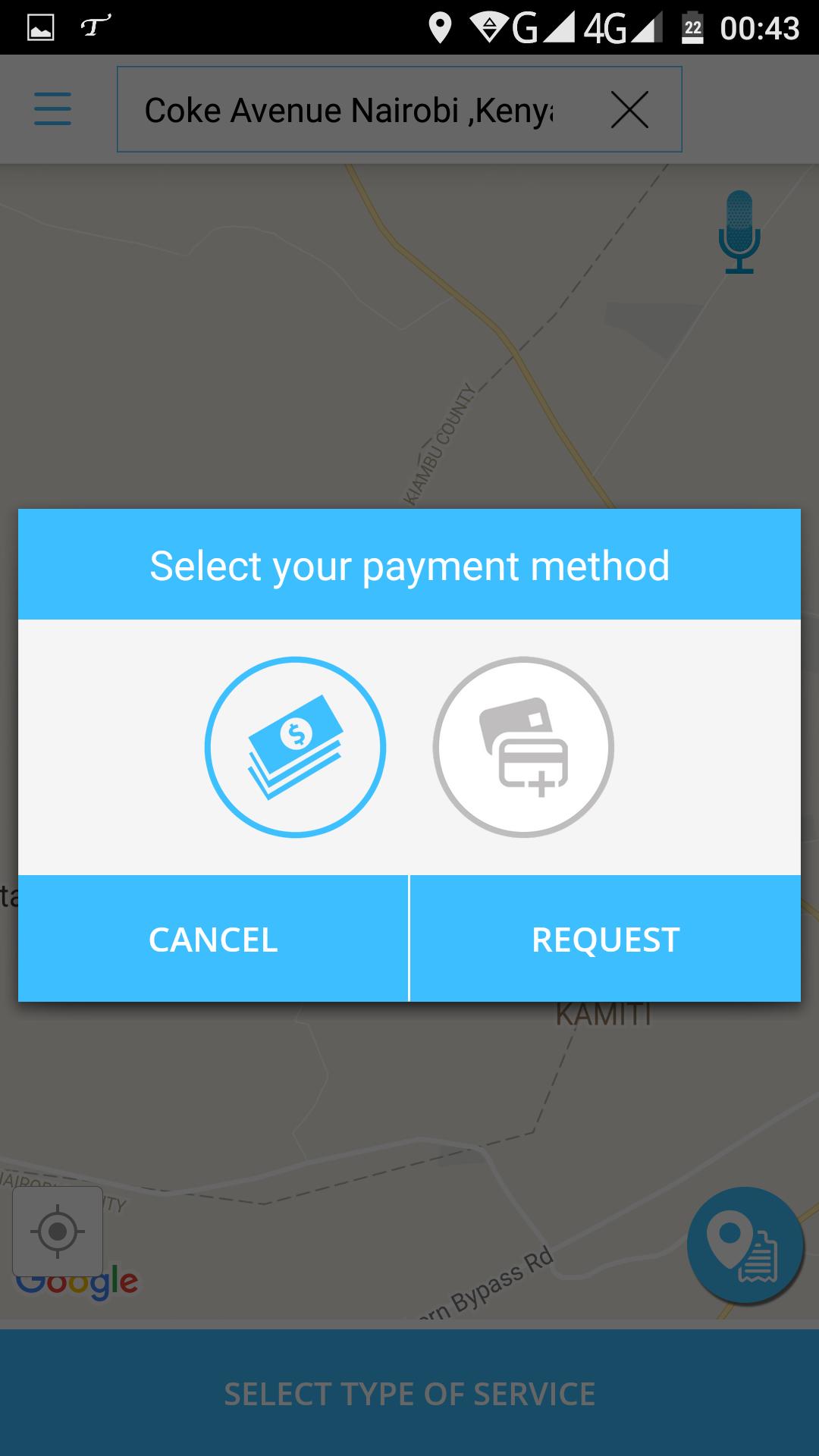Choose the credit card payment option

[x=523, y=747]
